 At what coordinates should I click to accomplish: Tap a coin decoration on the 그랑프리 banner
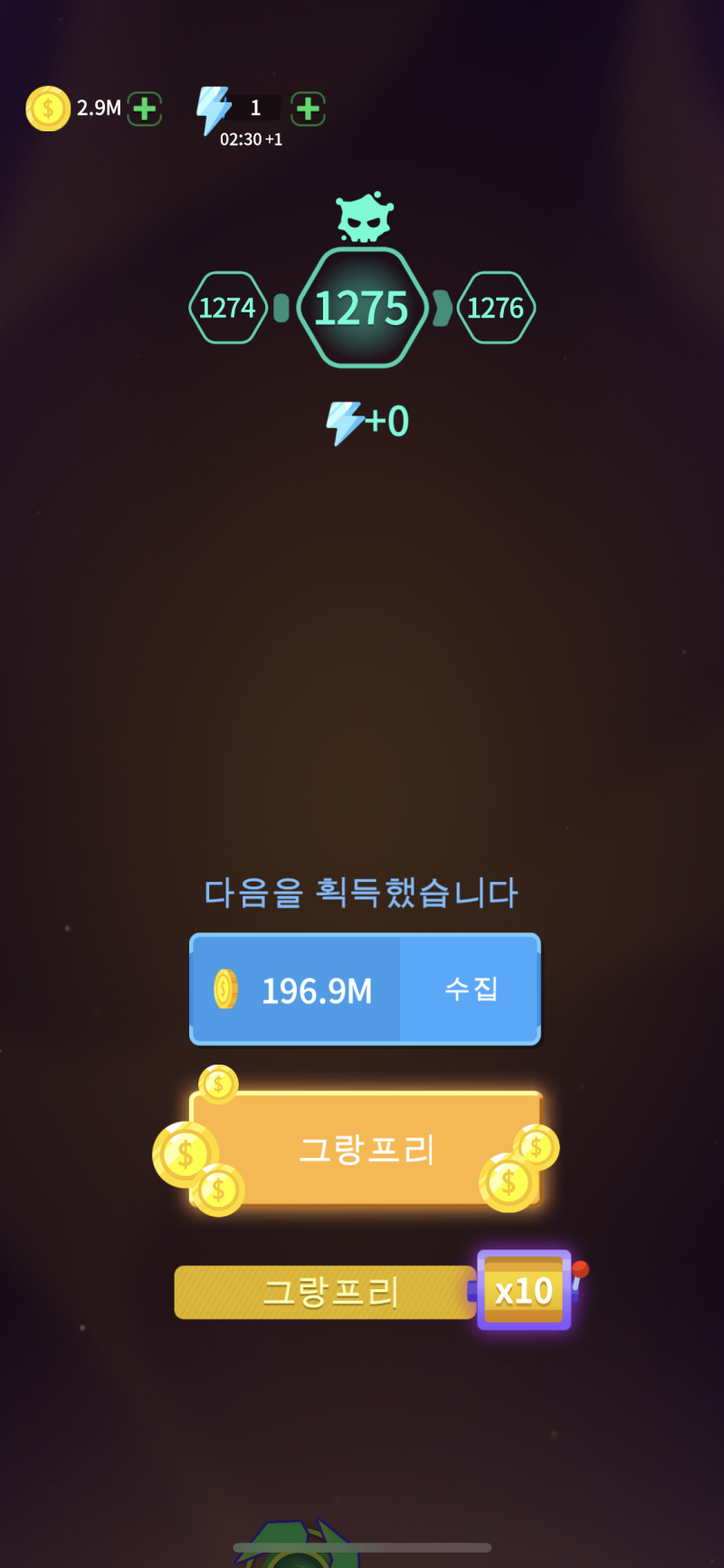pos(185,1152)
